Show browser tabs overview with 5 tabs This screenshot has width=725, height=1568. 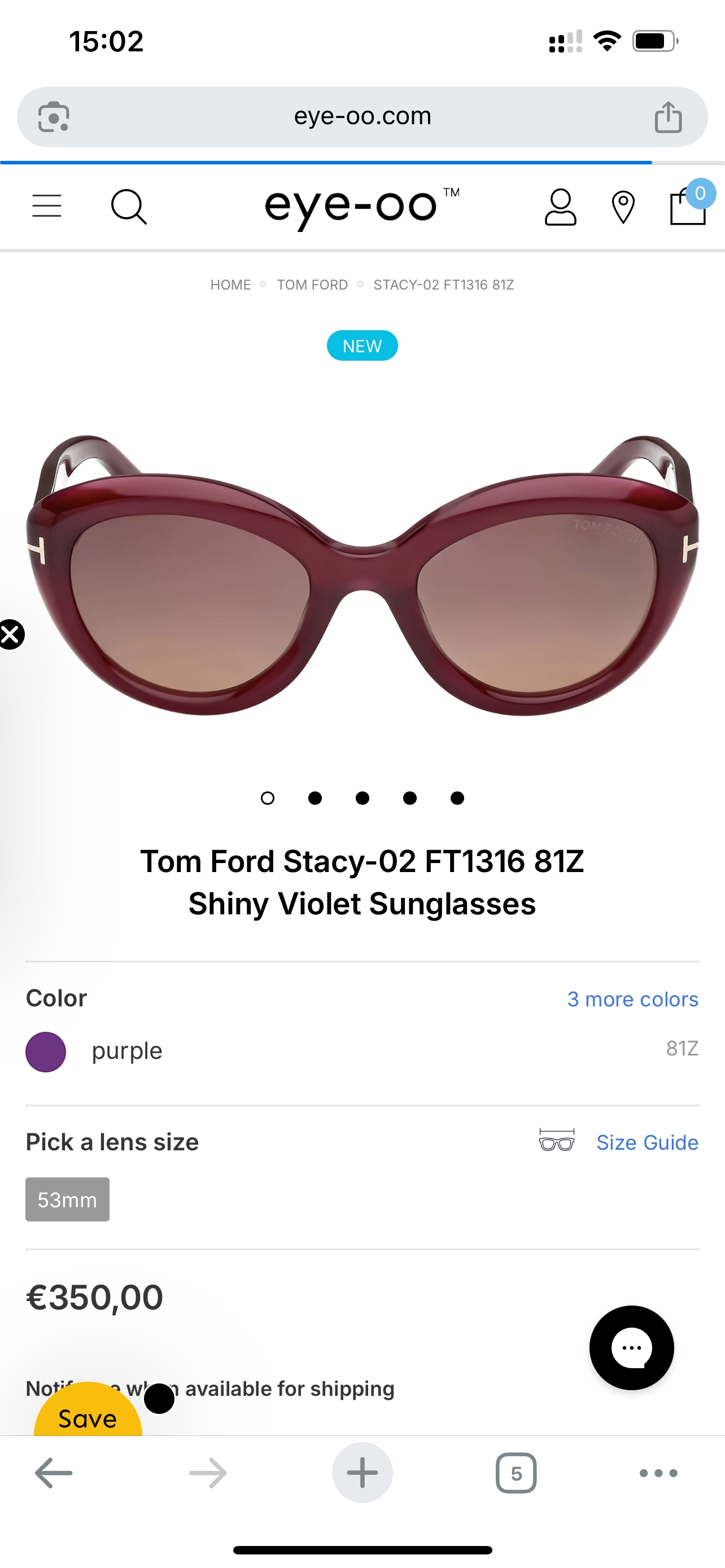tap(516, 1473)
